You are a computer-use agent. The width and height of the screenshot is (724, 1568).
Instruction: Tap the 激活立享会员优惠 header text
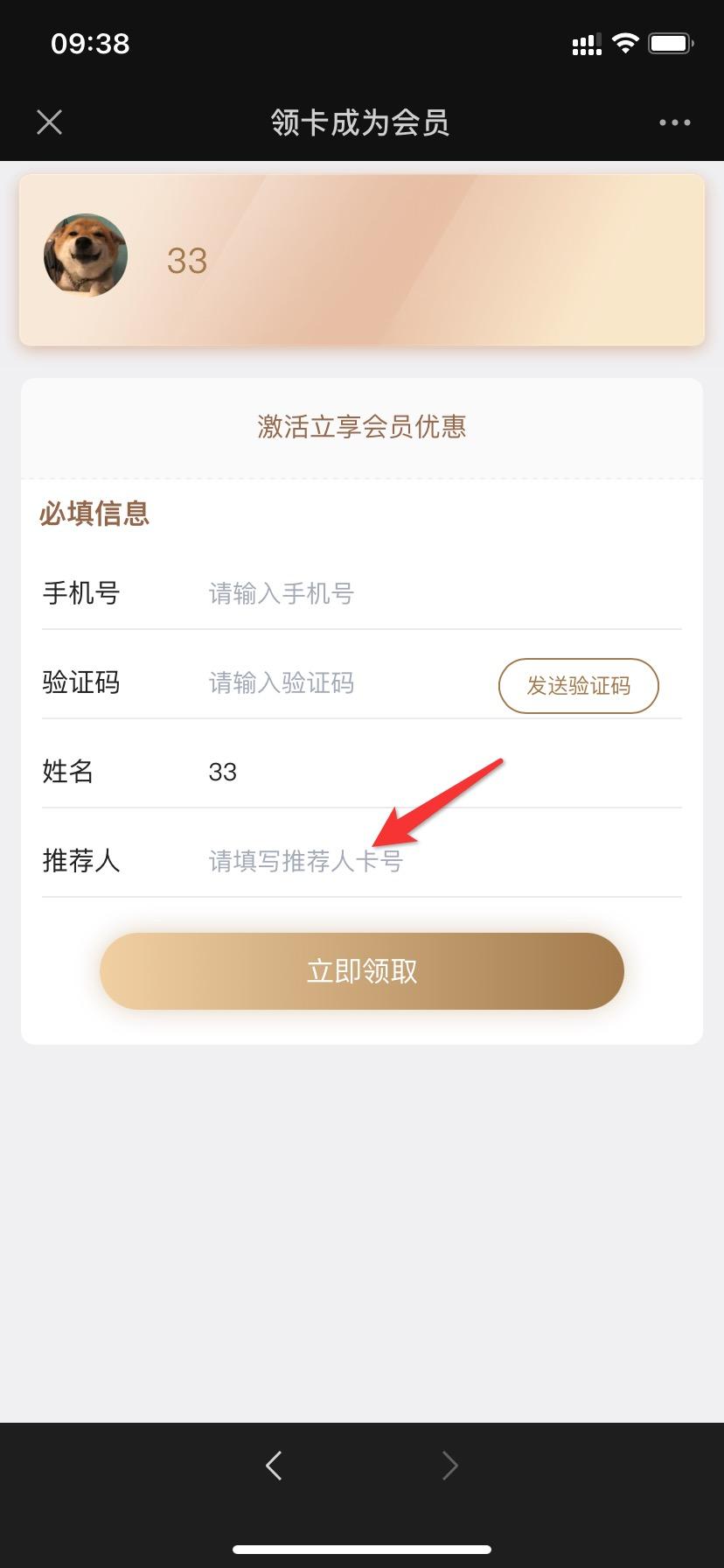361,427
